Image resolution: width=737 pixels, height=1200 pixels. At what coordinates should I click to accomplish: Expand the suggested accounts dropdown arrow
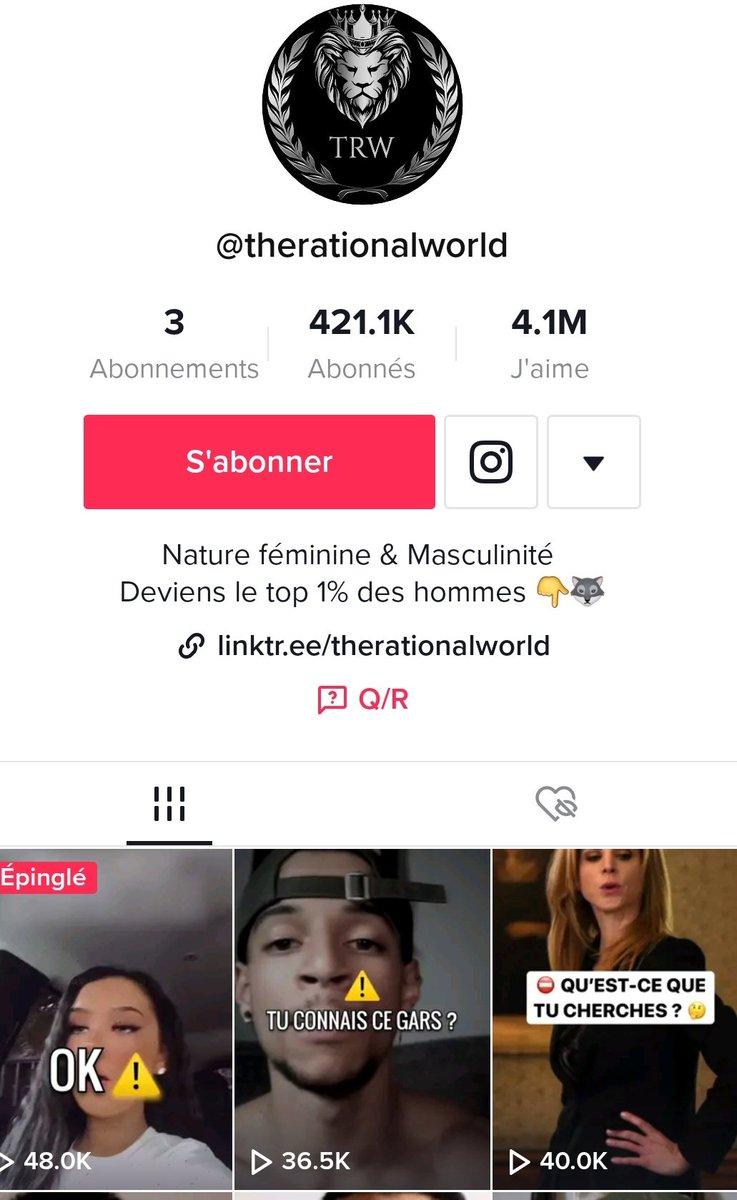tap(593, 462)
